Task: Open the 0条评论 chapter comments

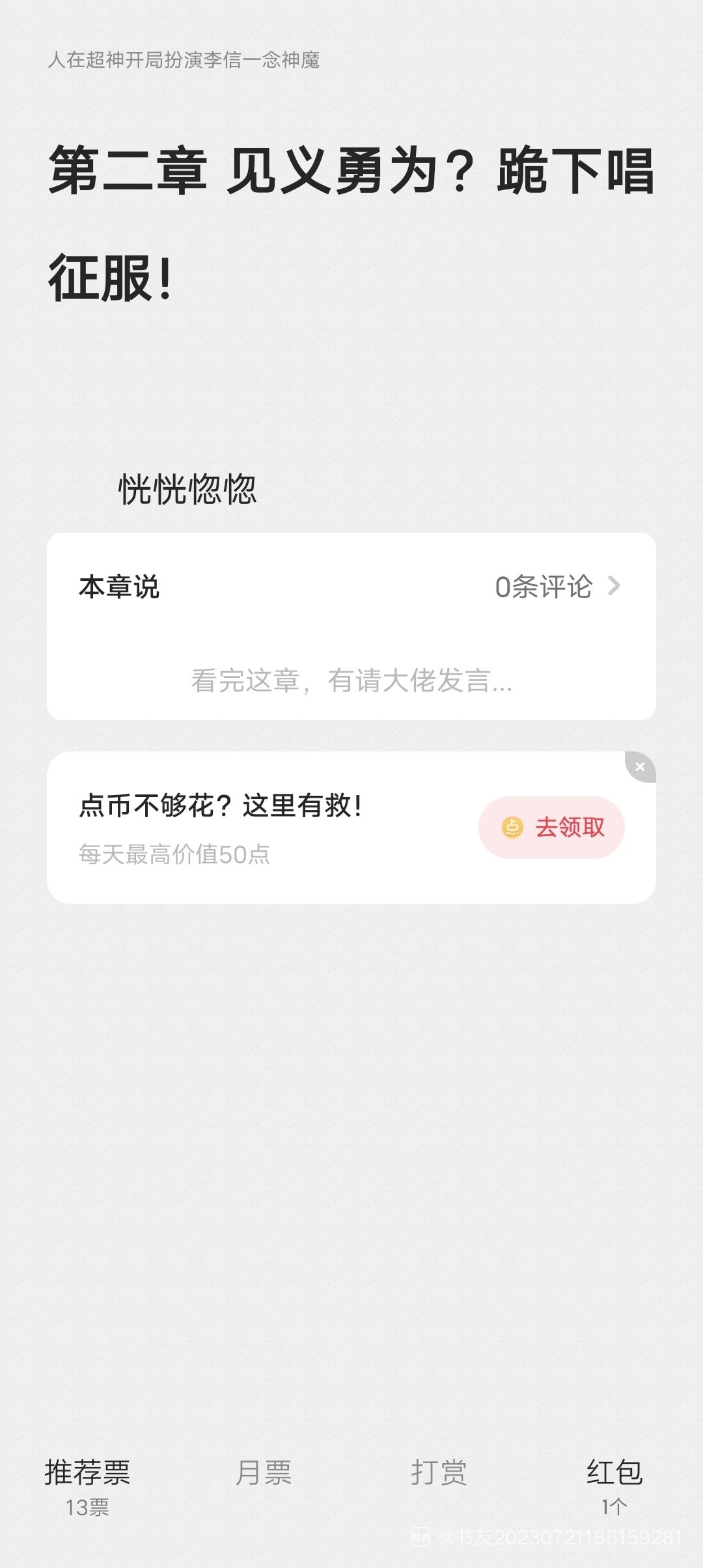Action: [x=557, y=587]
